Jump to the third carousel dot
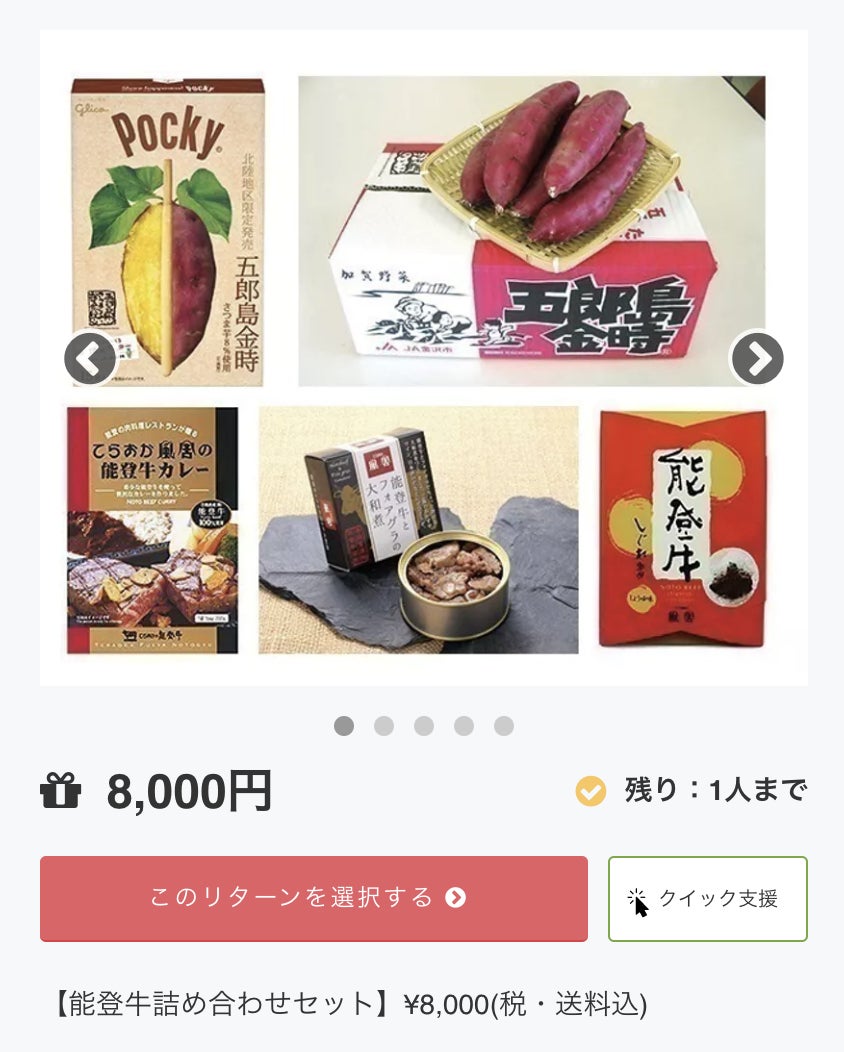This screenshot has height=1052, width=844. (424, 726)
